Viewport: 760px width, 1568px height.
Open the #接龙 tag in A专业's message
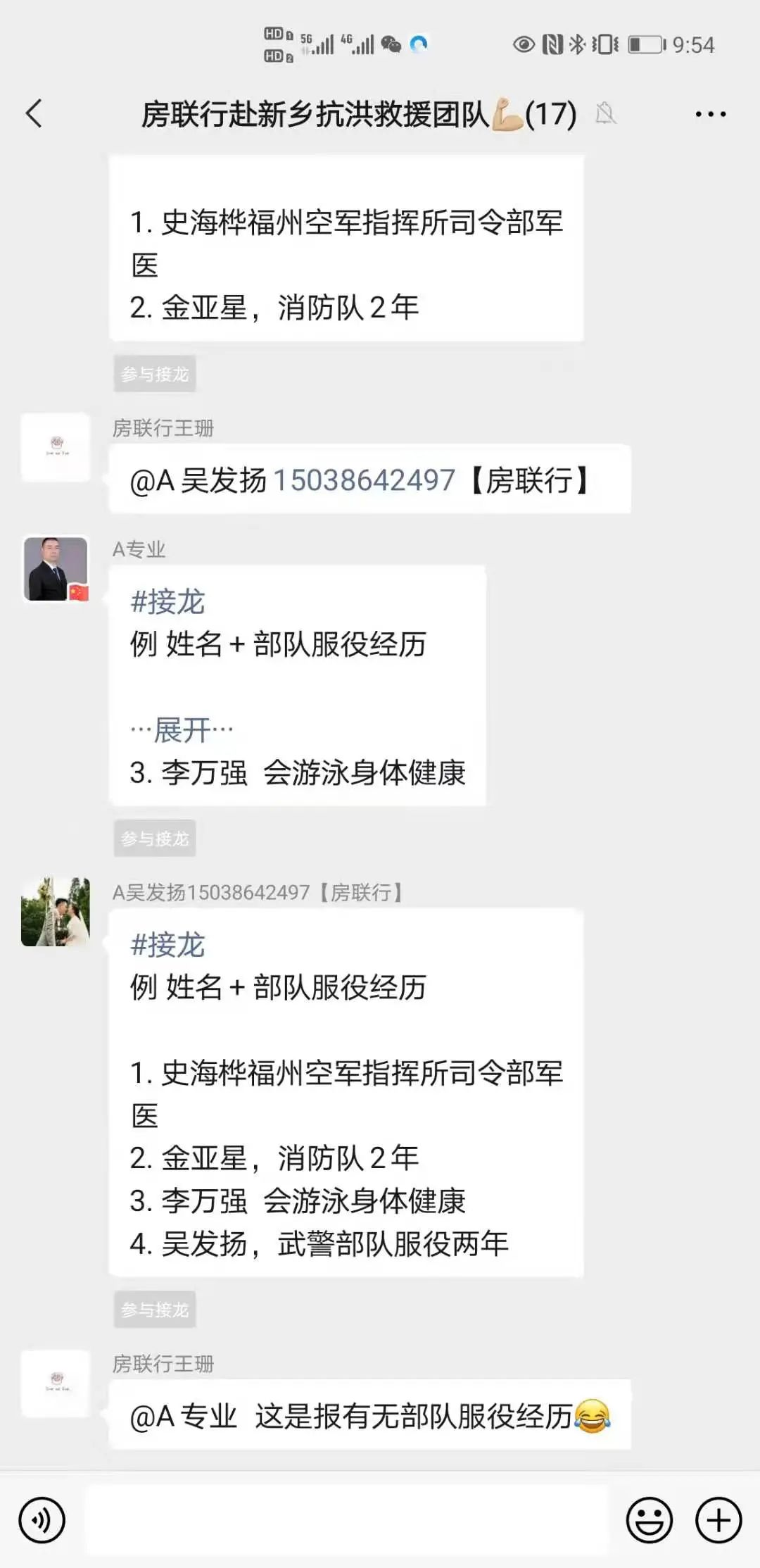[167, 602]
